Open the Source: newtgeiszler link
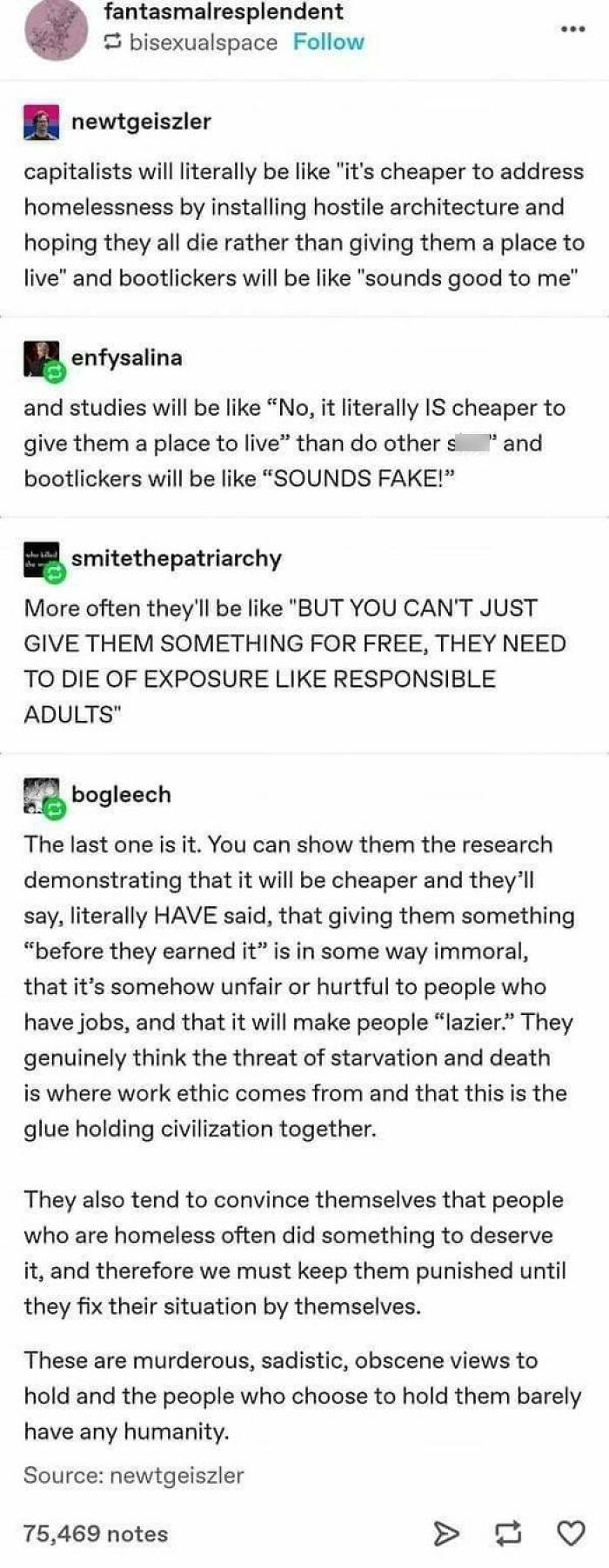Screen dimensions: 609x1568 [x=134, y=1476]
